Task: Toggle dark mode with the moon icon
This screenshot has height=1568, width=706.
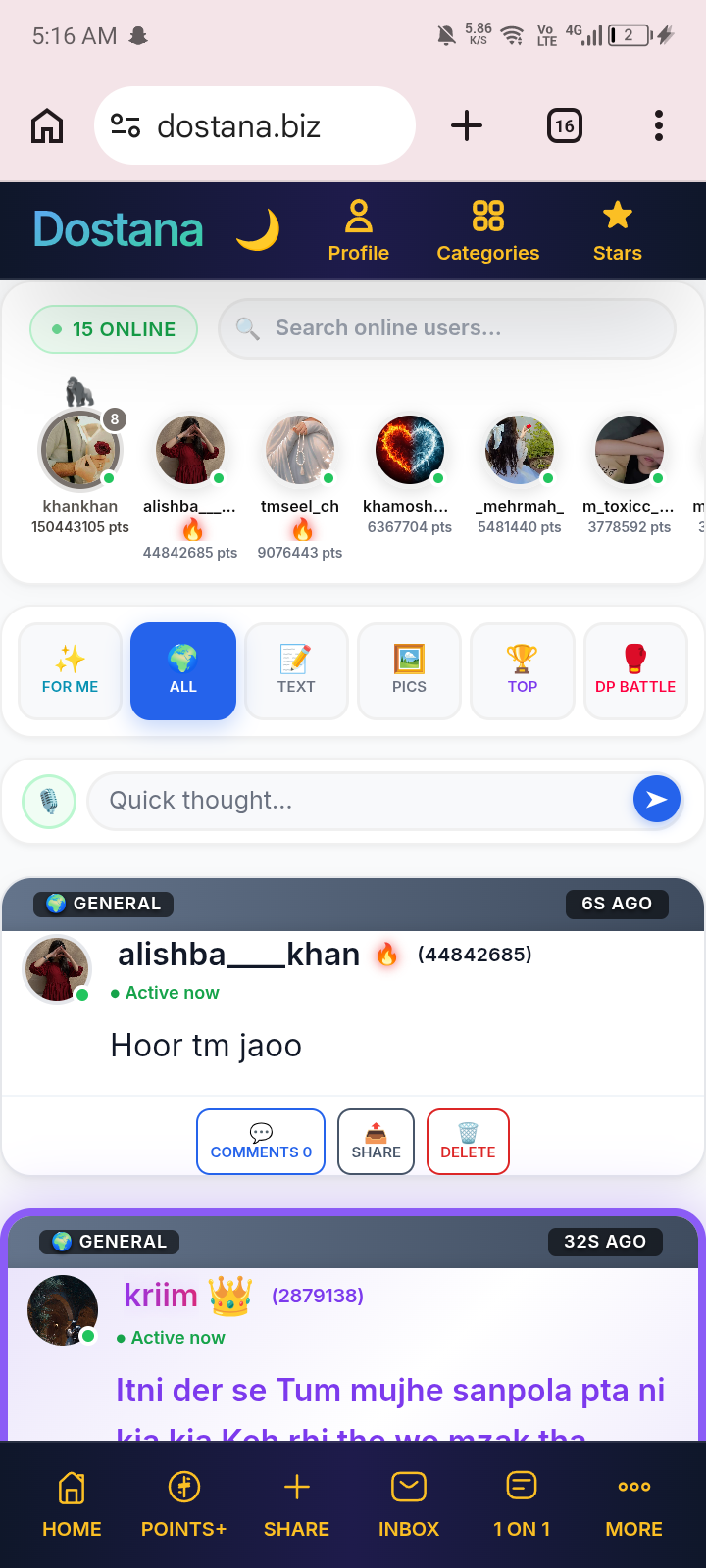Action: (258, 229)
